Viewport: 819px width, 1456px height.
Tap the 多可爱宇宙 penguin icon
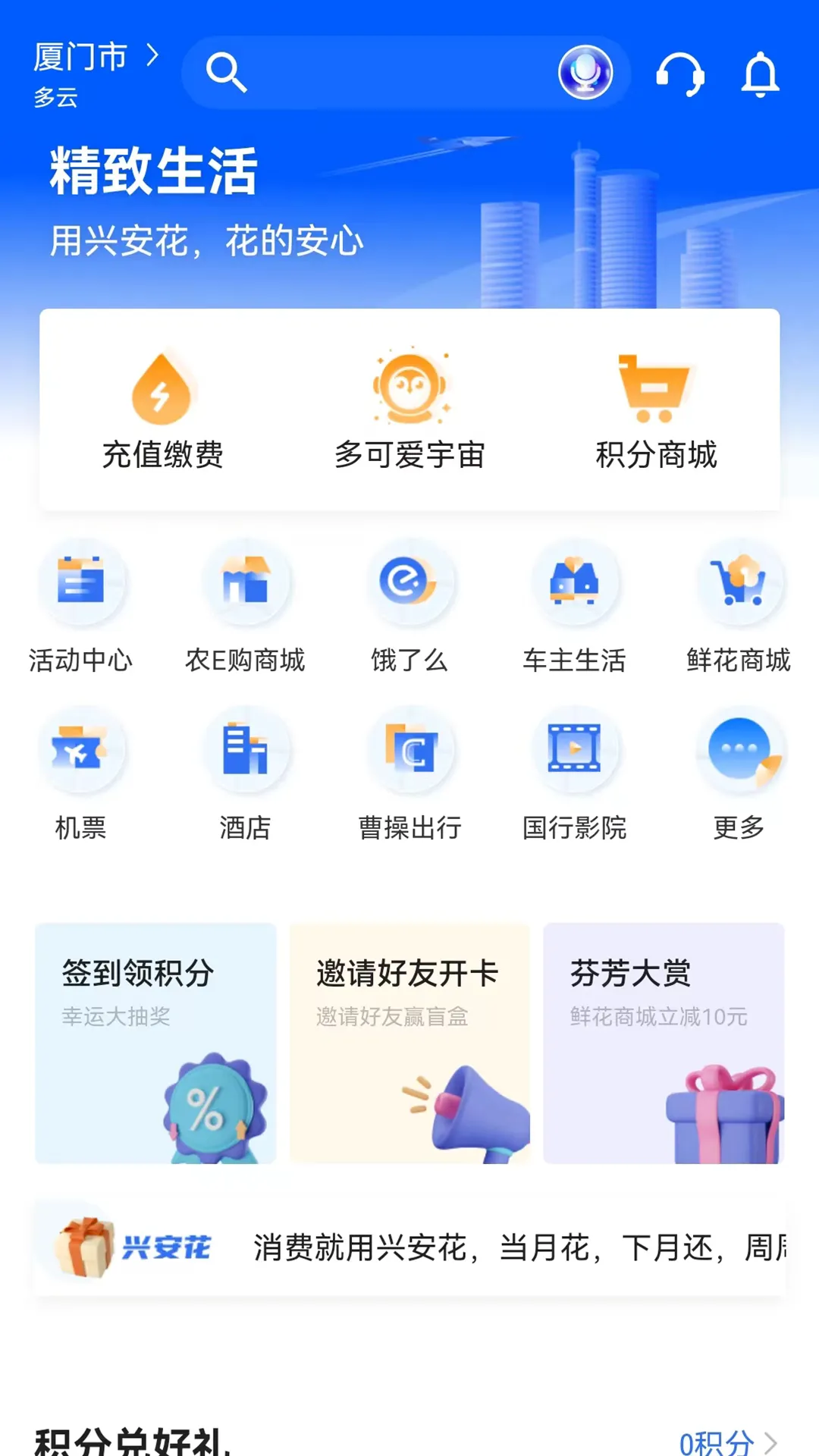tap(409, 391)
